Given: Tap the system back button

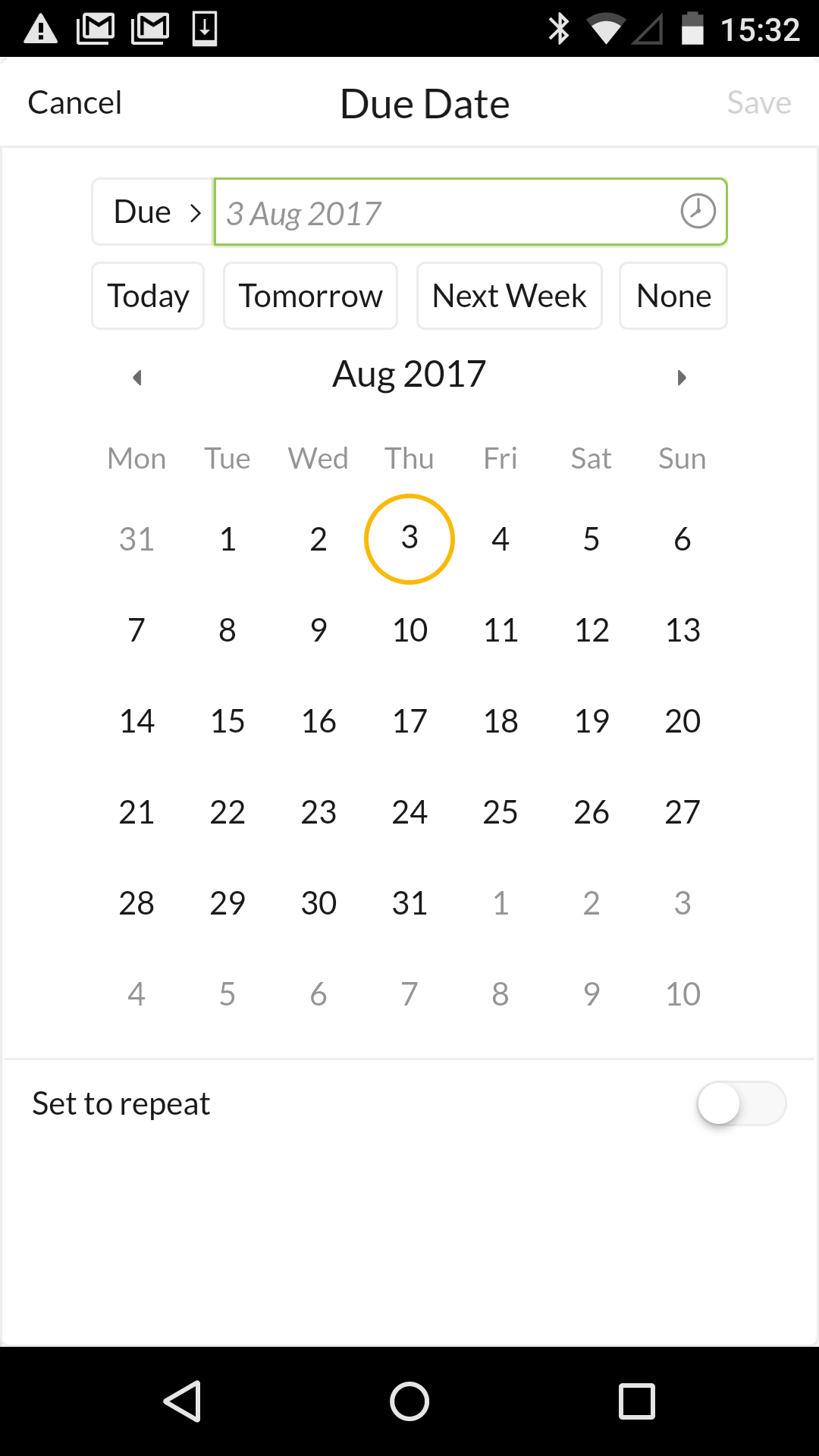Looking at the screenshot, I should tap(183, 1401).
